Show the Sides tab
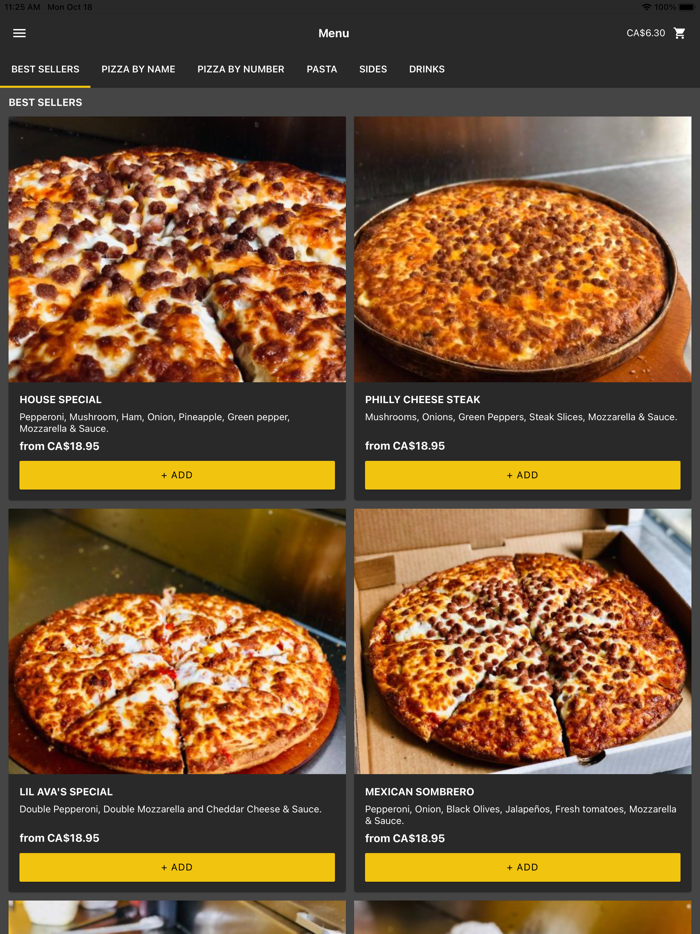This screenshot has height=934, width=700. click(373, 69)
